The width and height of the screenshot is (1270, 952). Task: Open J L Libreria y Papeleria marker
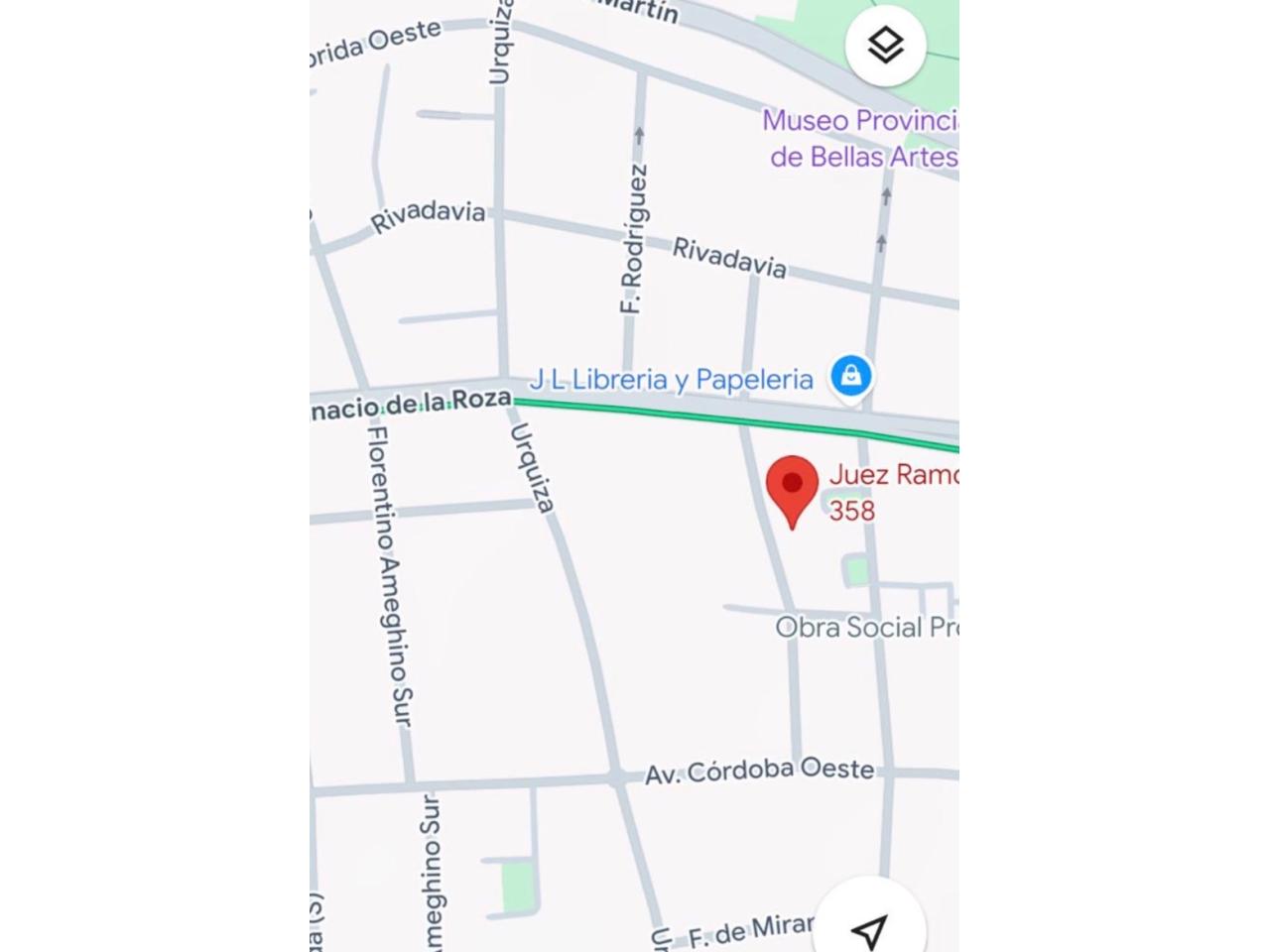click(x=850, y=377)
